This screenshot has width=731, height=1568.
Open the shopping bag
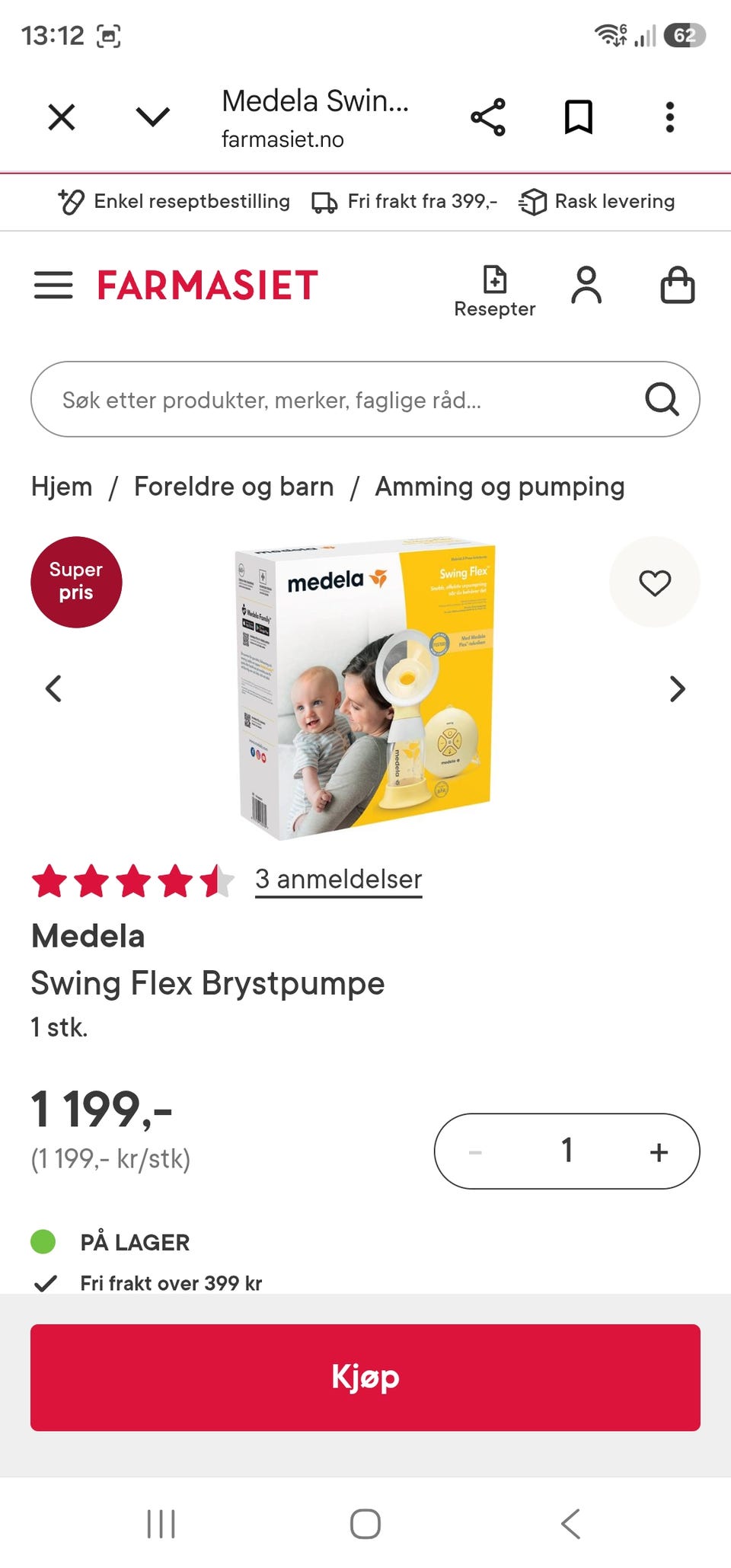[x=678, y=286]
